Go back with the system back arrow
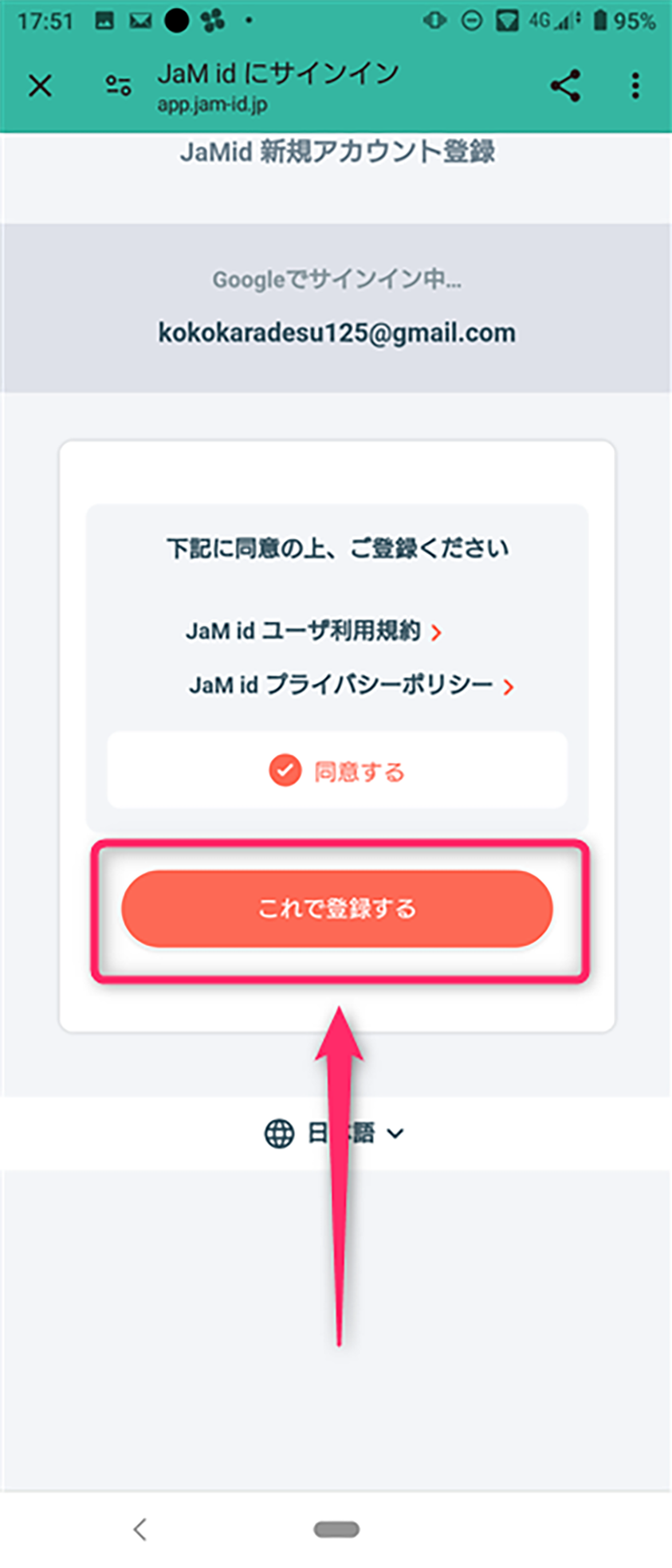Viewport: 672px width, 1568px height. click(140, 1529)
